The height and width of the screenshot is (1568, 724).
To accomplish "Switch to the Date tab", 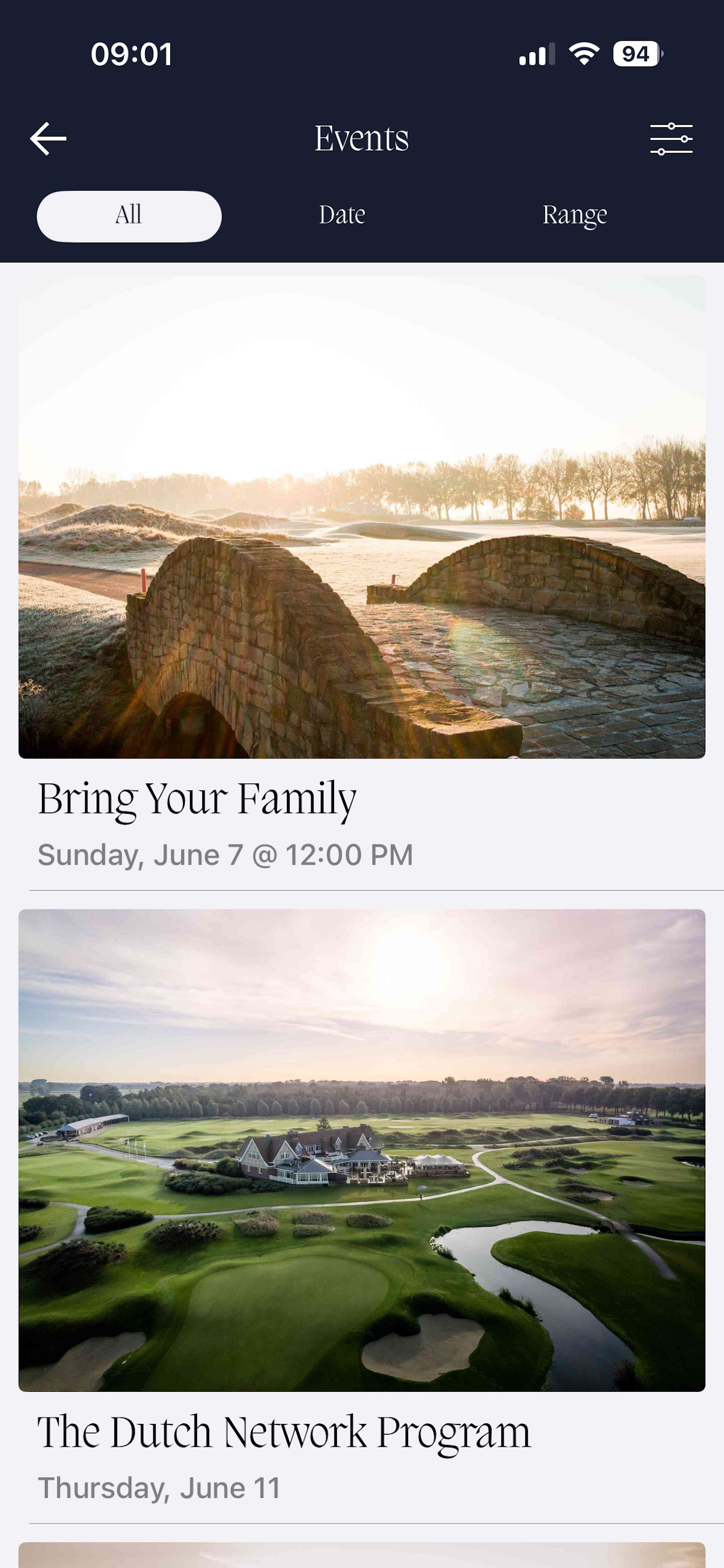I will [342, 215].
